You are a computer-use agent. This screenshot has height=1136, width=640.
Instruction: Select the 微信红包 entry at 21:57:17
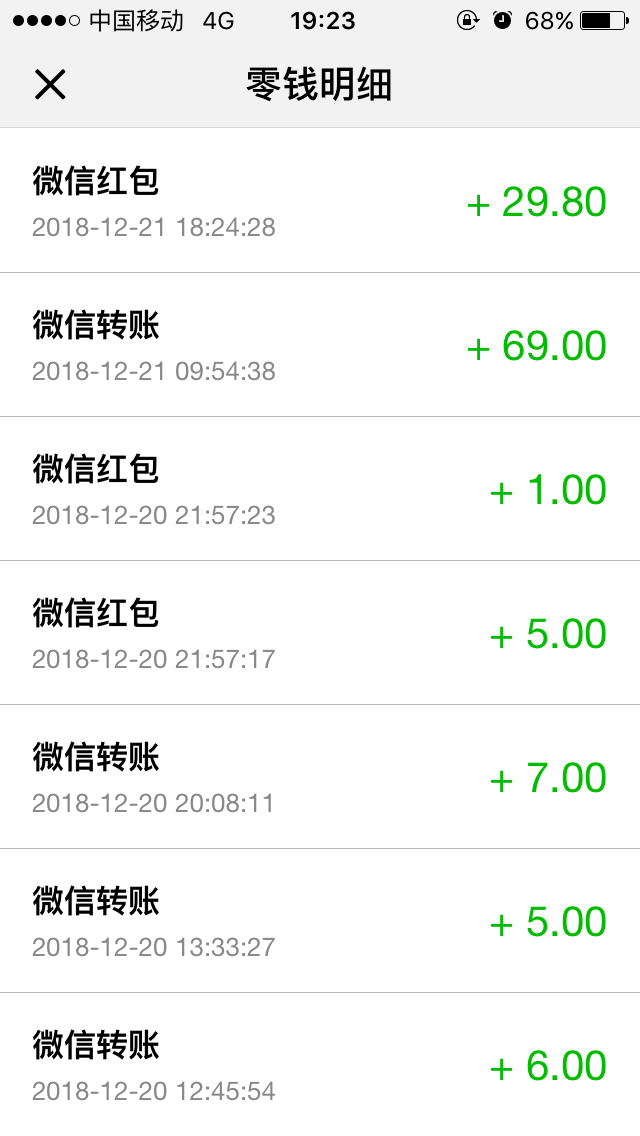pos(320,633)
